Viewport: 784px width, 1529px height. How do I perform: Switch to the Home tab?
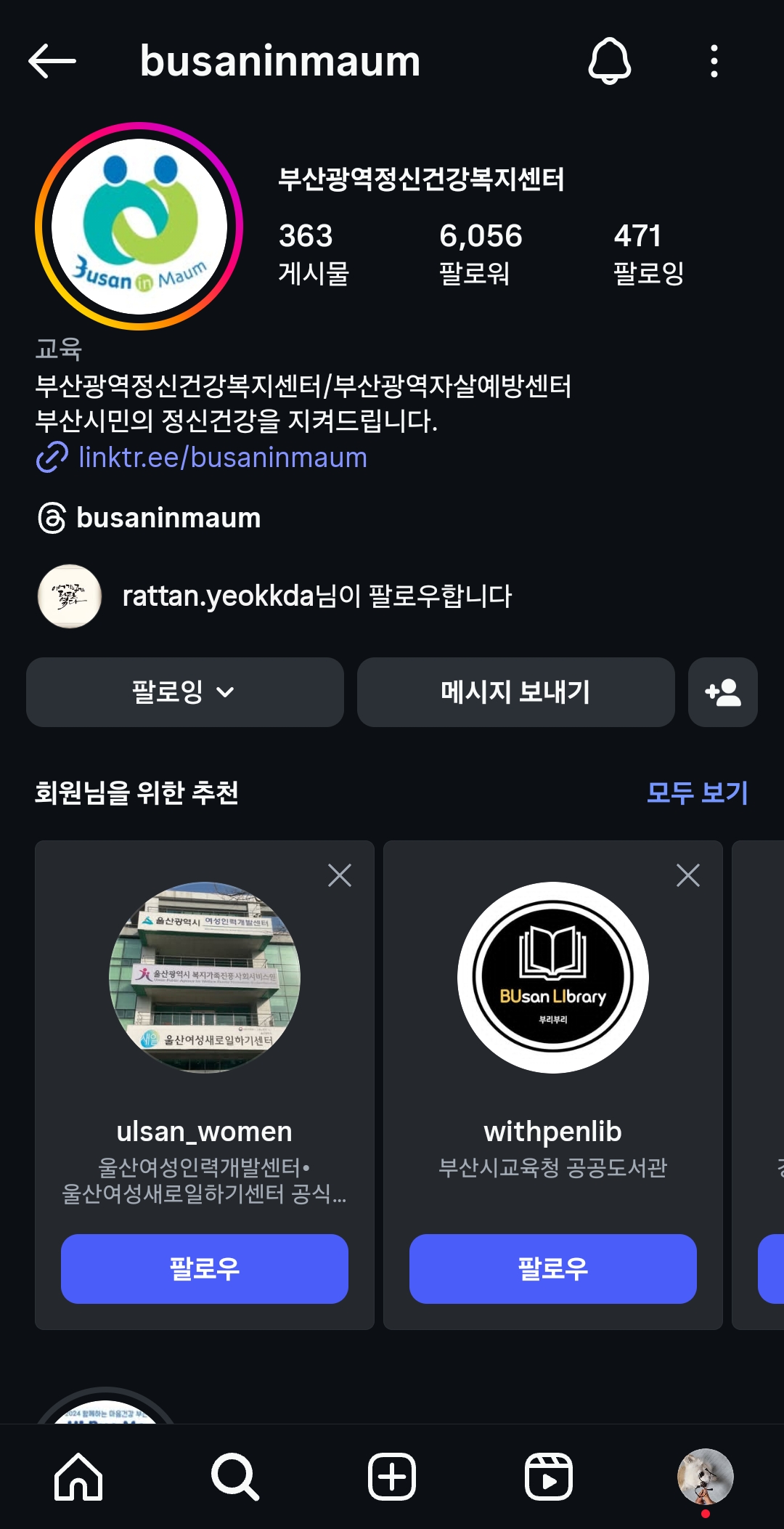click(78, 1477)
